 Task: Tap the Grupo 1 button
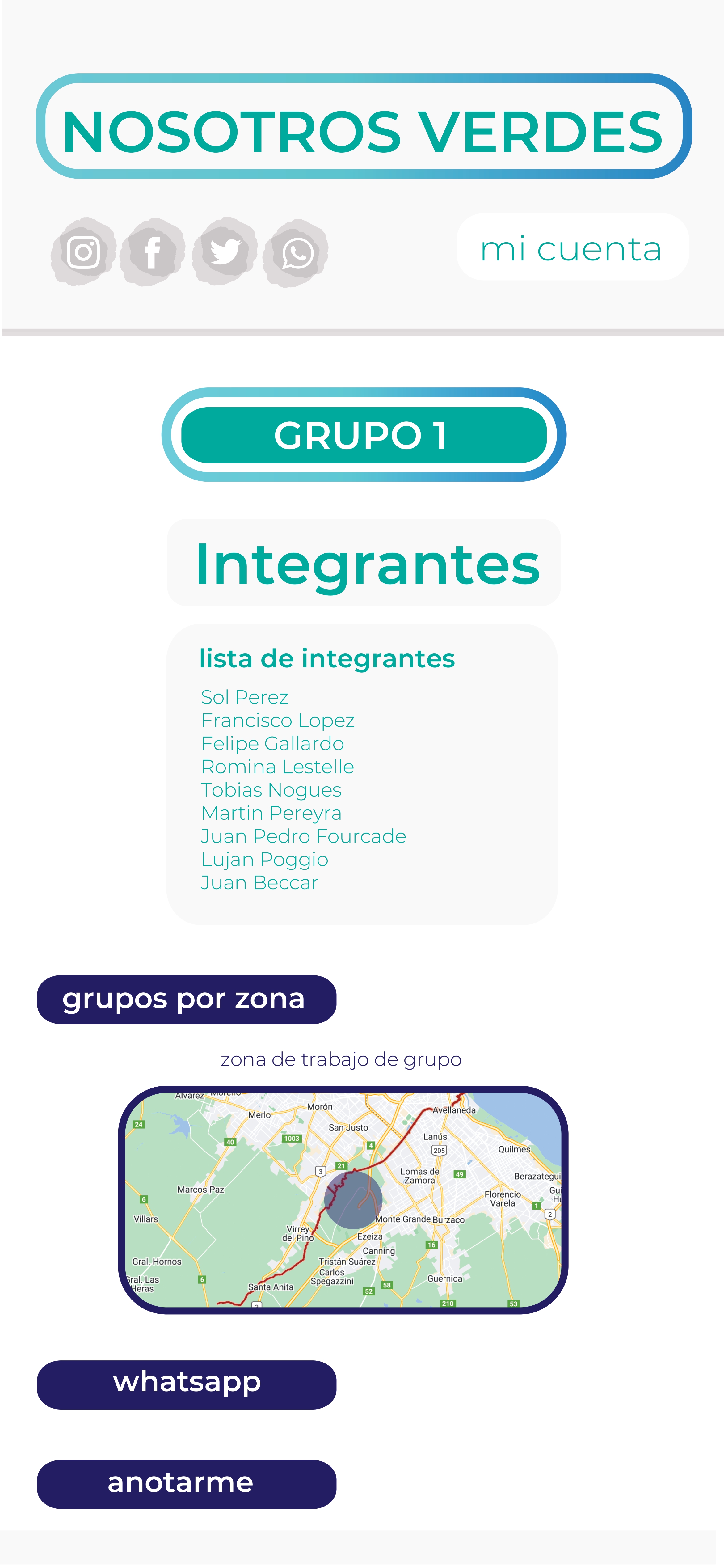pos(363,435)
